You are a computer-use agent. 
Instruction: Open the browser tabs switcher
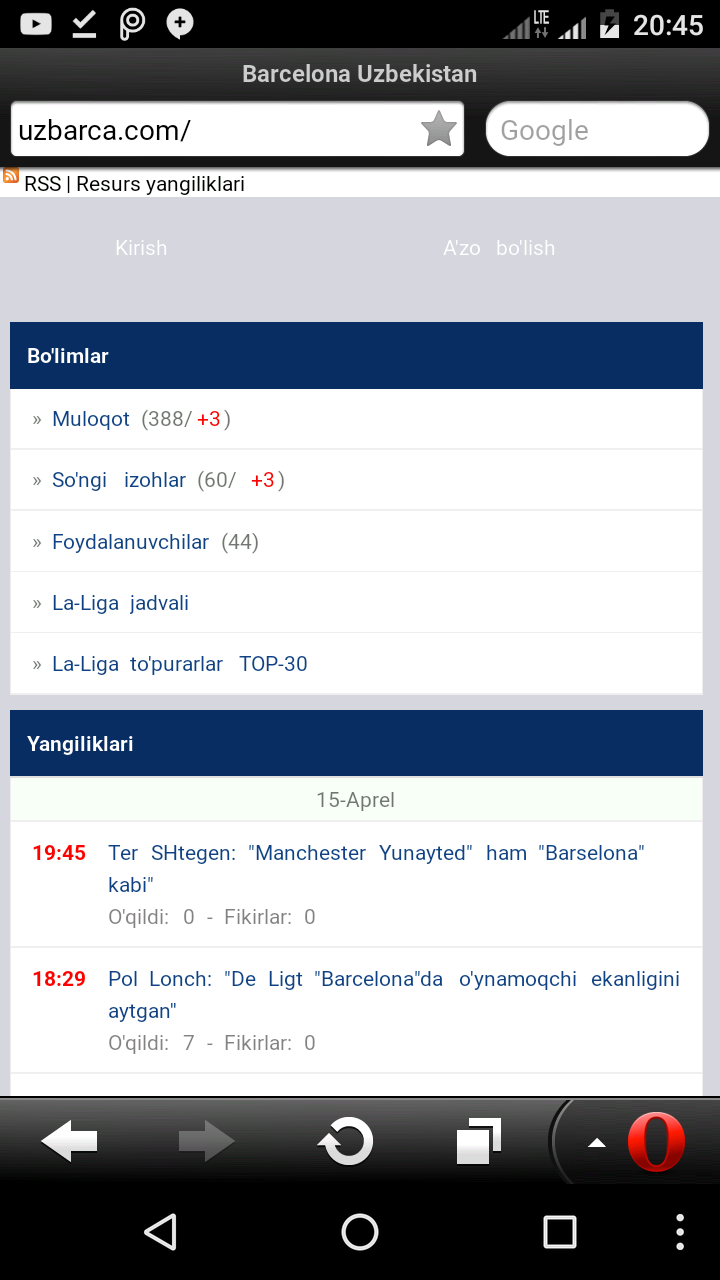click(x=478, y=1141)
